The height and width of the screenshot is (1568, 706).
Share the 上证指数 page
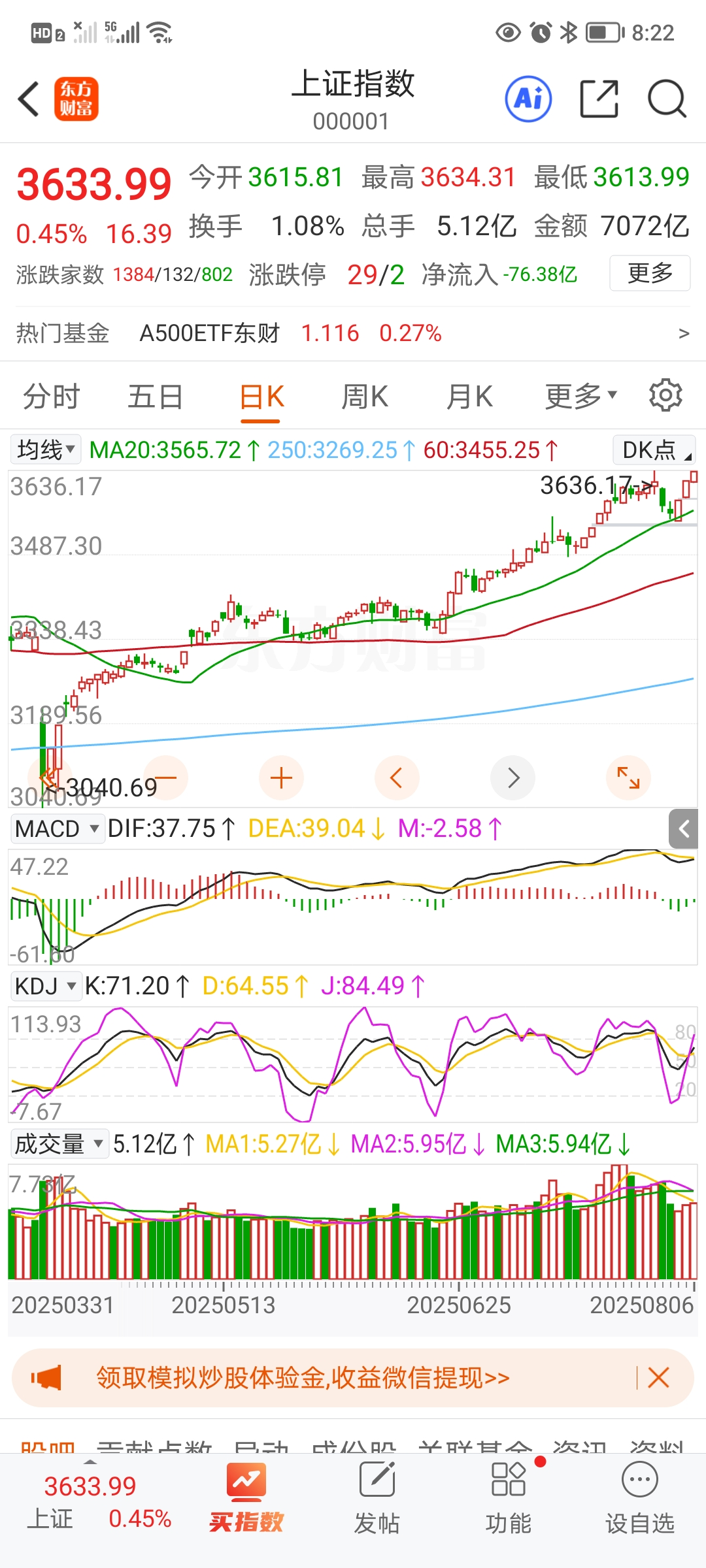599,99
